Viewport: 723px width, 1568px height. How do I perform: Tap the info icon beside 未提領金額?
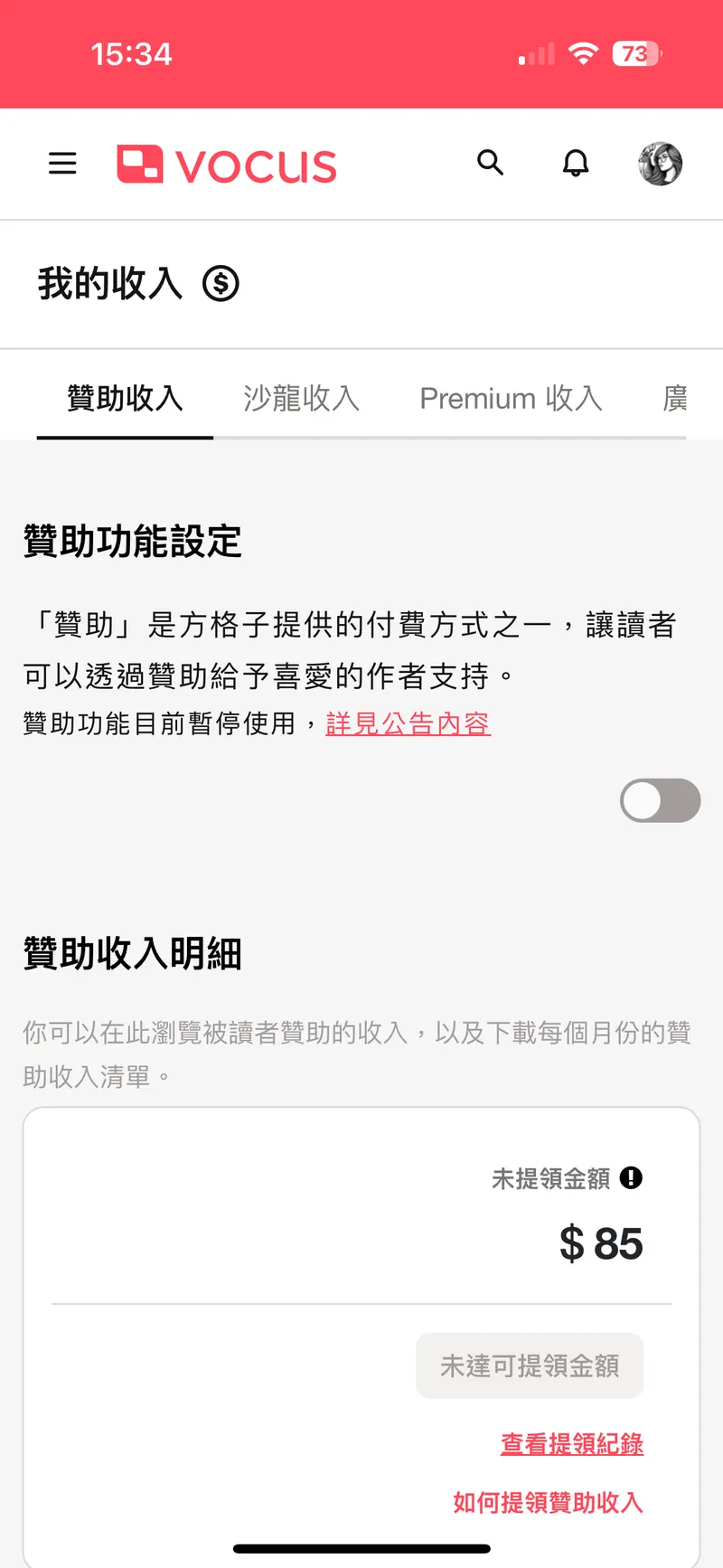click(631, 1177)
